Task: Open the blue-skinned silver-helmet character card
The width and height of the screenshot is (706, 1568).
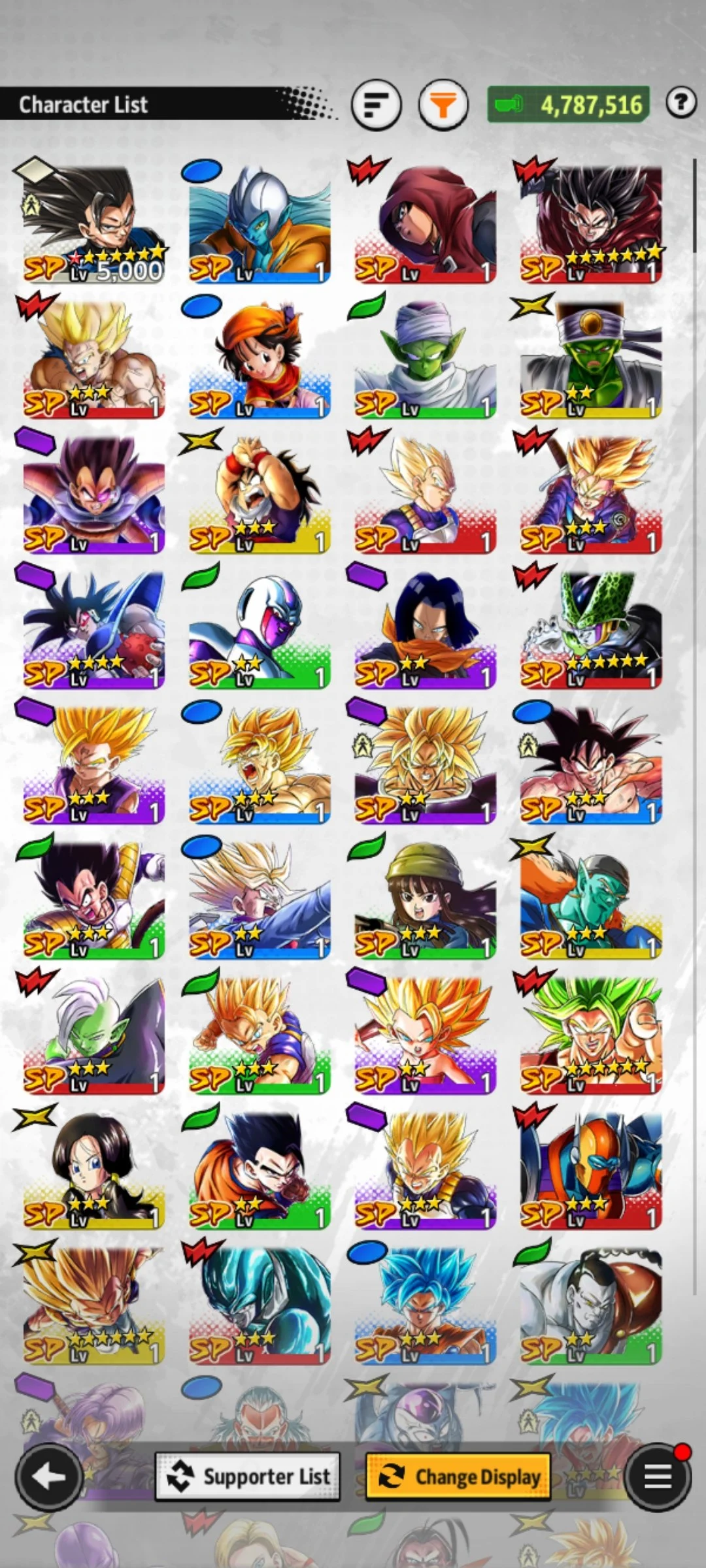Action: [260, 223]
